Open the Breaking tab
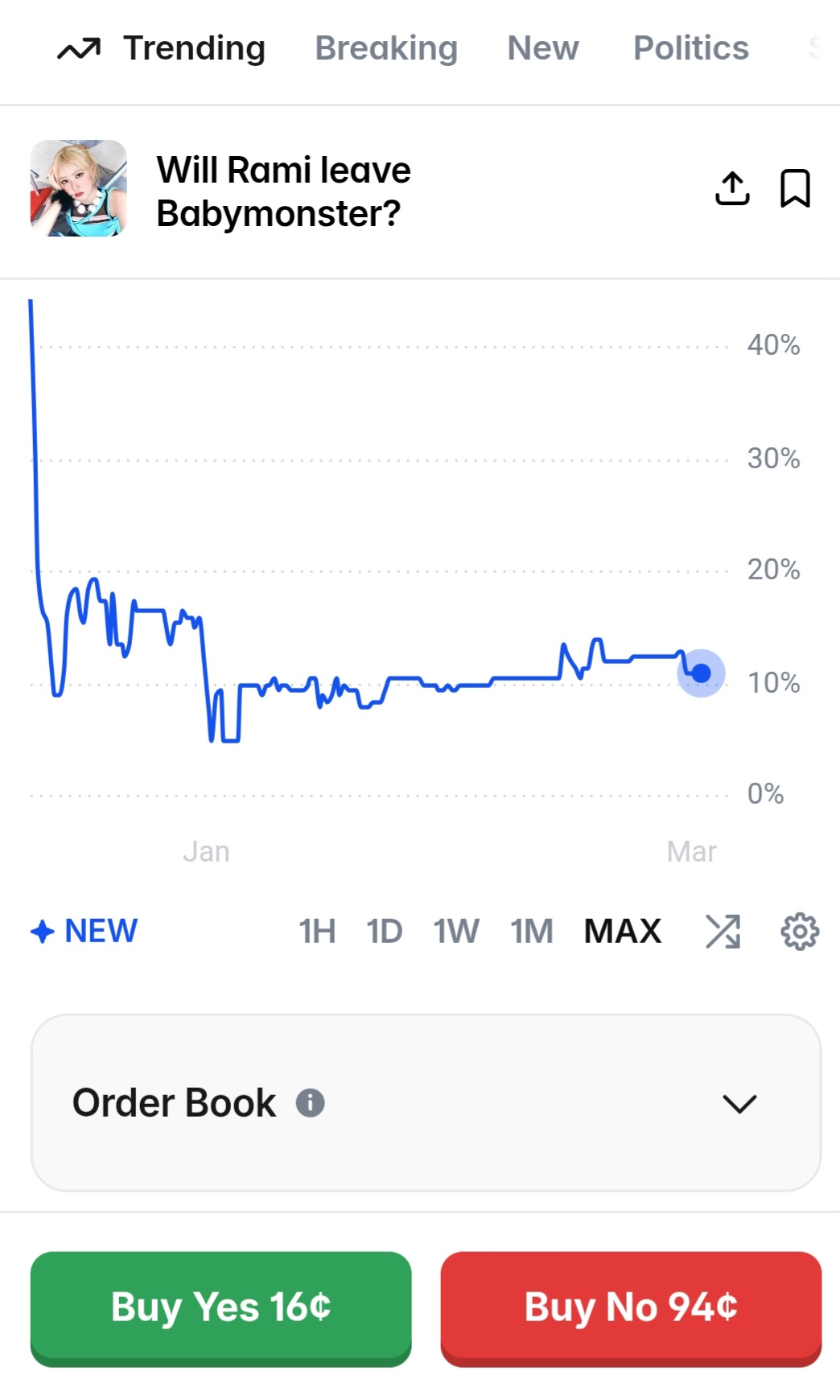 [386, 49]
